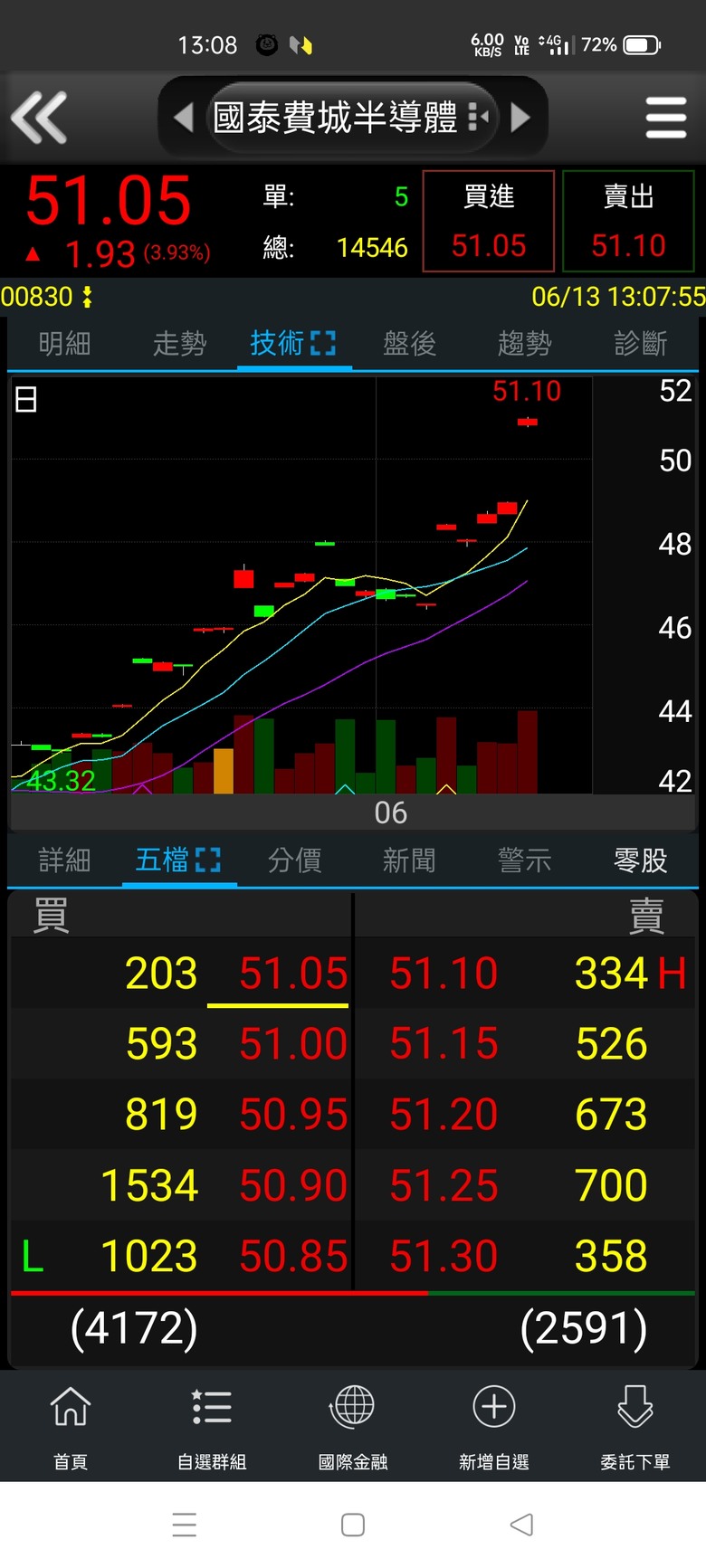The height and width of the screenshot is (1568, 706).
Task: View the 診斷 tab
Action: 640,344
